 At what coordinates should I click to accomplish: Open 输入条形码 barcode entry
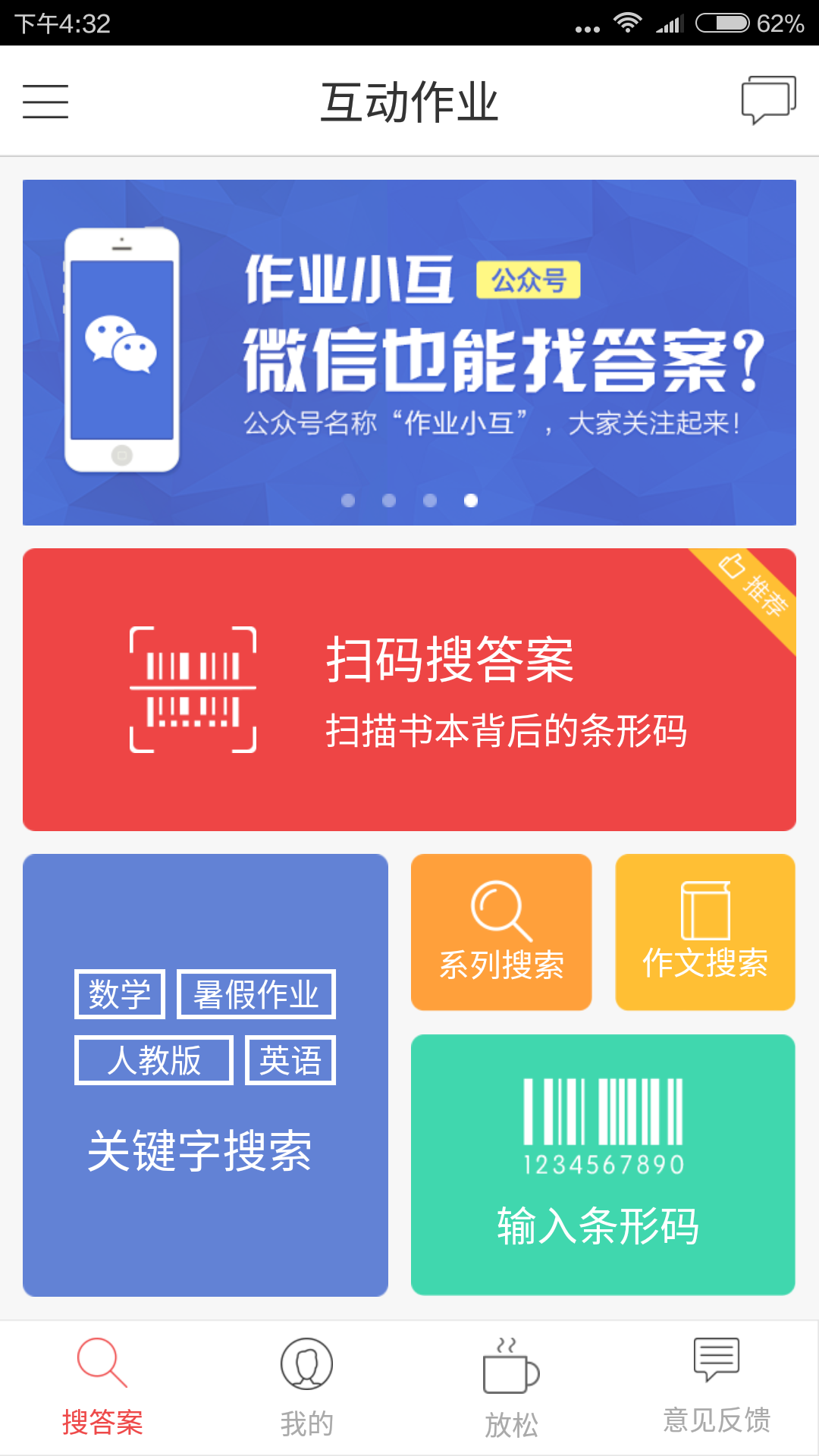click(602, 1164)
